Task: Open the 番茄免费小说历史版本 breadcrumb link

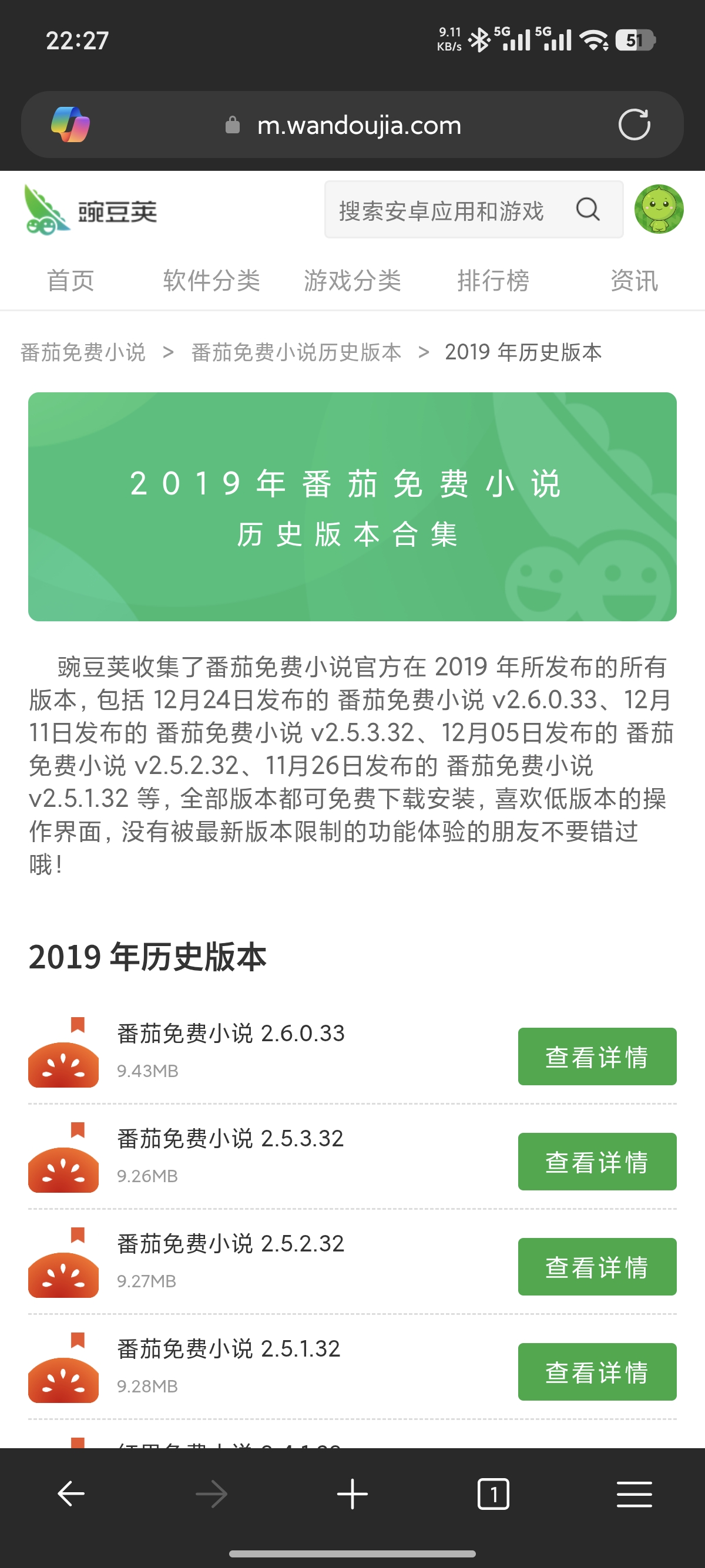Action: (x=297, y=352)
